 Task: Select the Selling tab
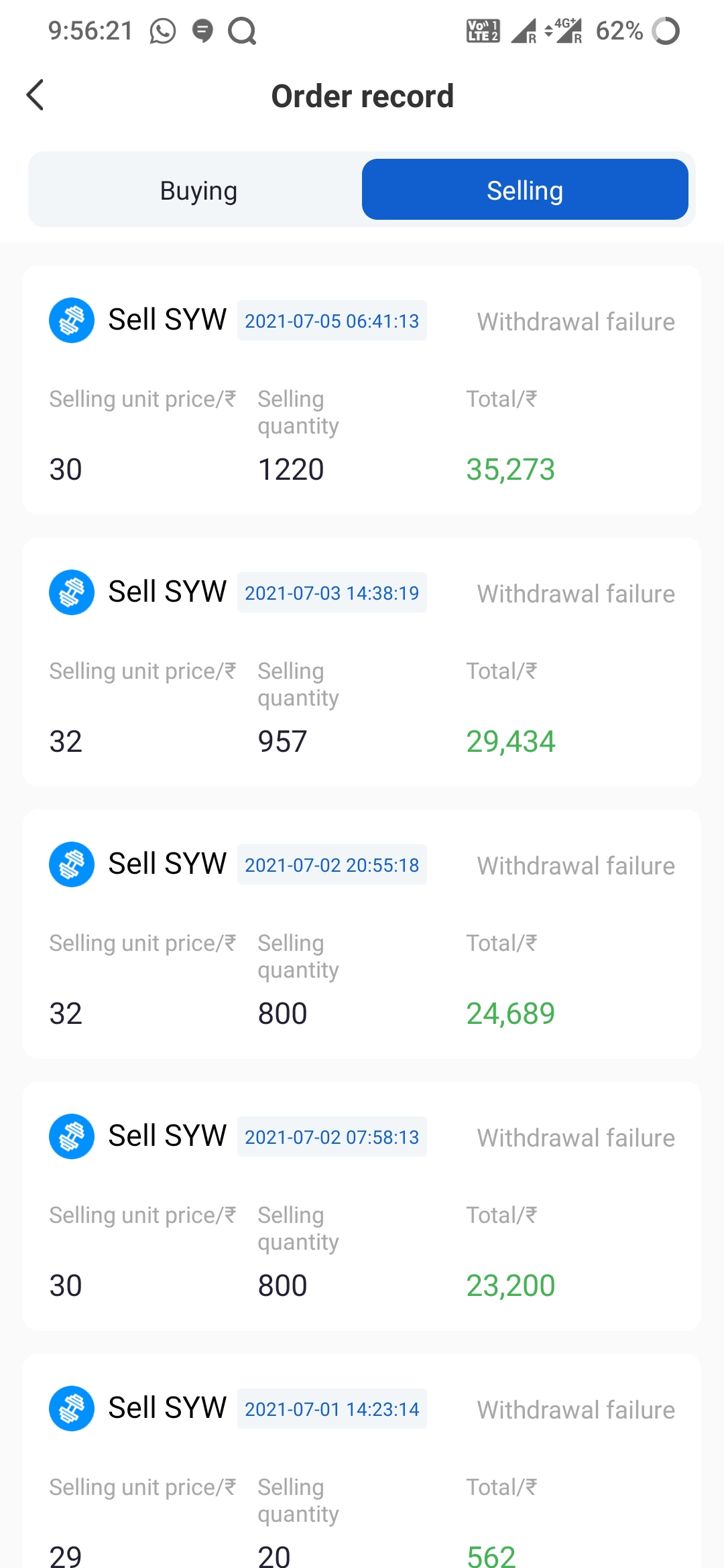click(524, 190)
